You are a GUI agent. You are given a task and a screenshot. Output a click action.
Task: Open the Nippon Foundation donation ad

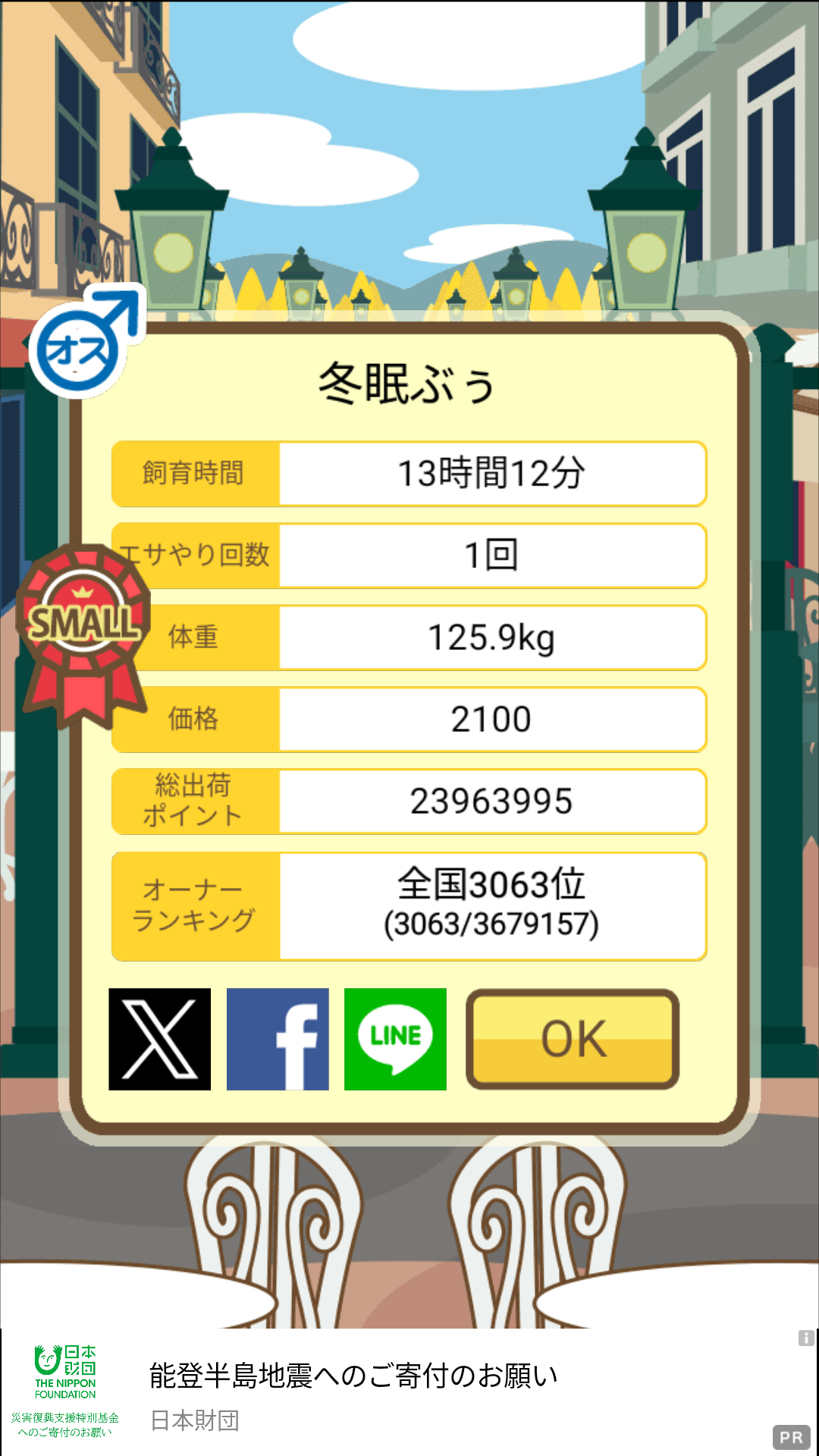tap(409, 1392)
